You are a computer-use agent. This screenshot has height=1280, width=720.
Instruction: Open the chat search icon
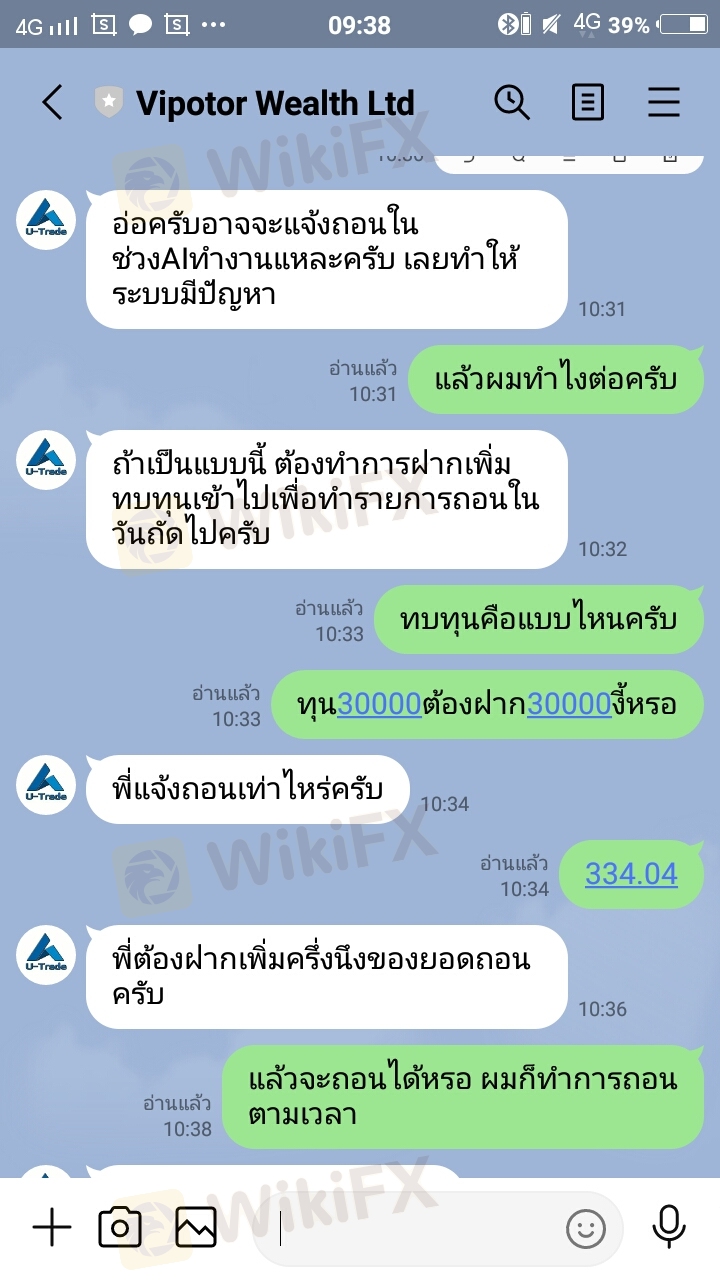512,102
